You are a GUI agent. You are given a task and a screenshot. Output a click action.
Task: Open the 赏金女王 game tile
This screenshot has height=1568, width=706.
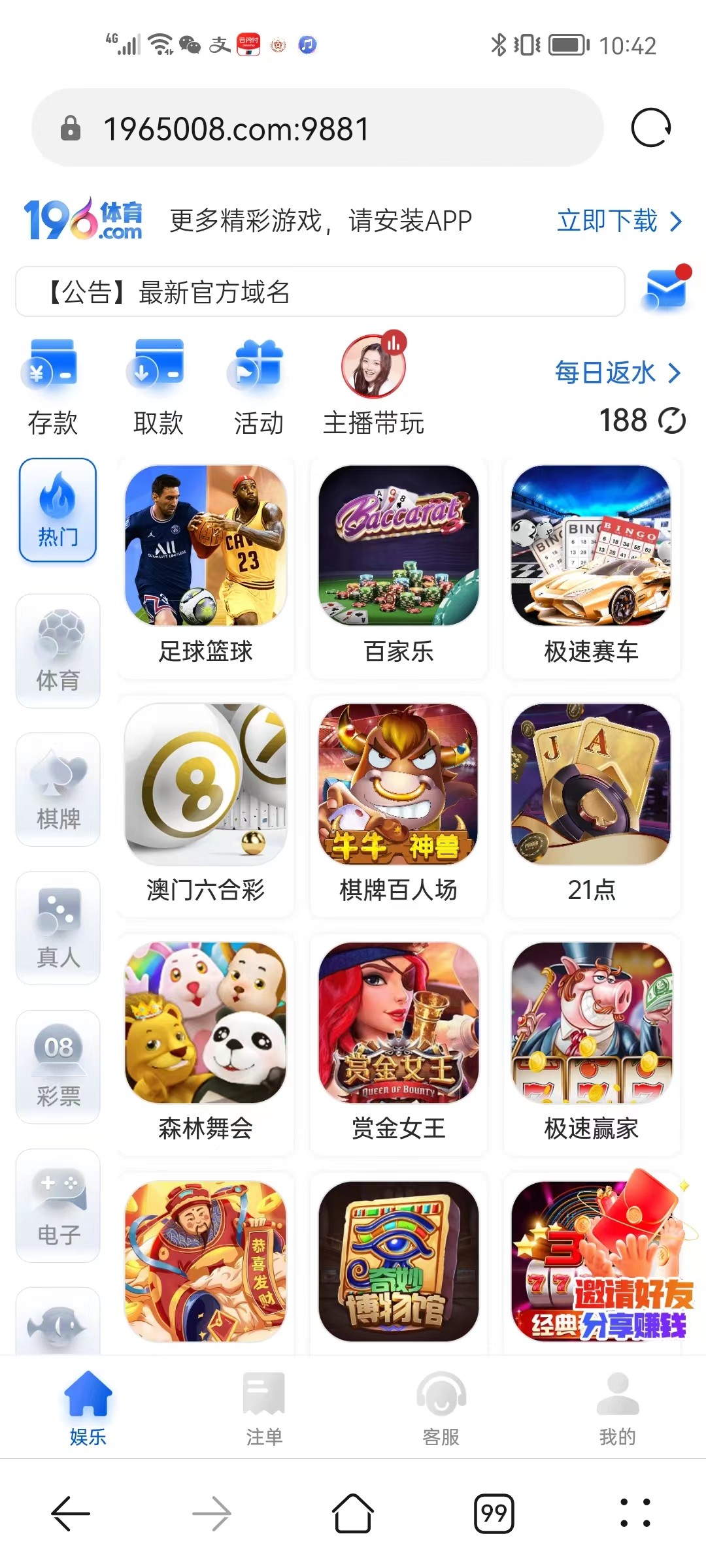[399, 1044]
